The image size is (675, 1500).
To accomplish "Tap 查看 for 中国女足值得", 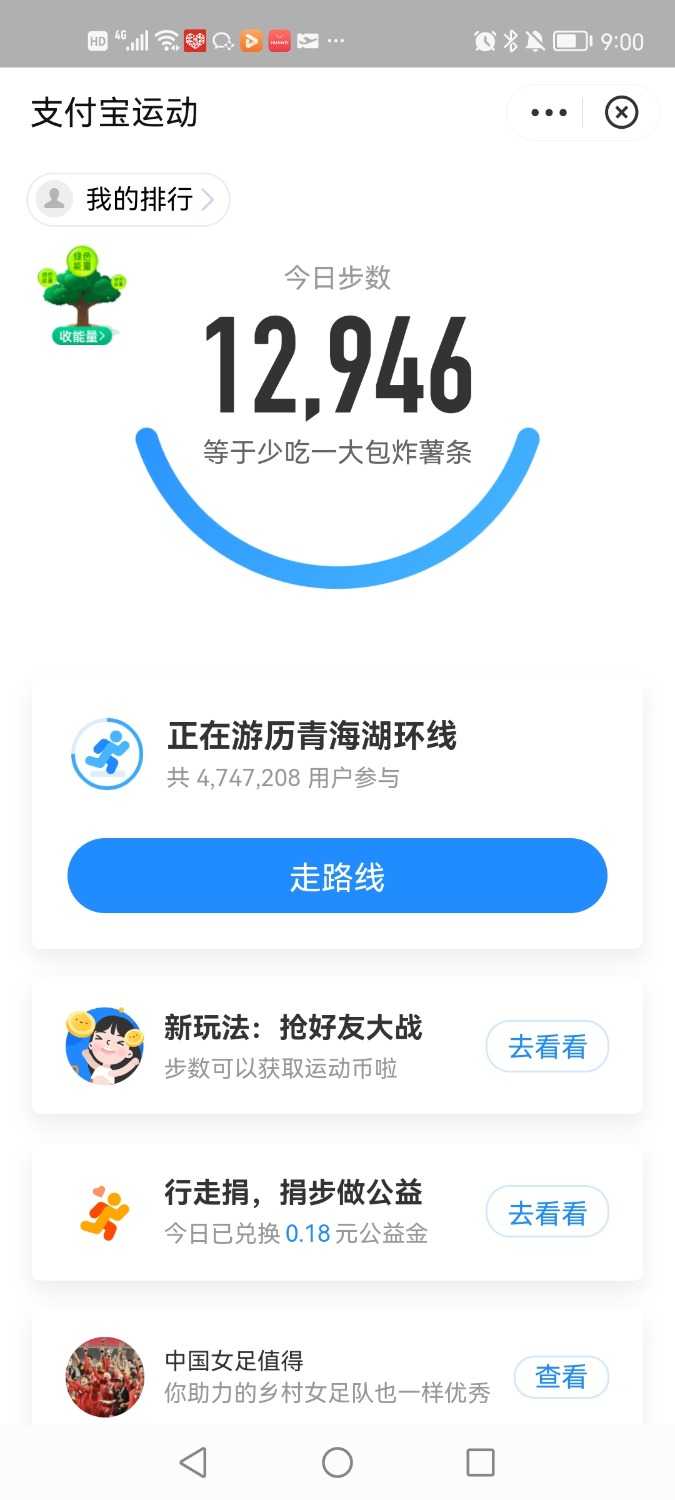I will (x=561, y=1377).
